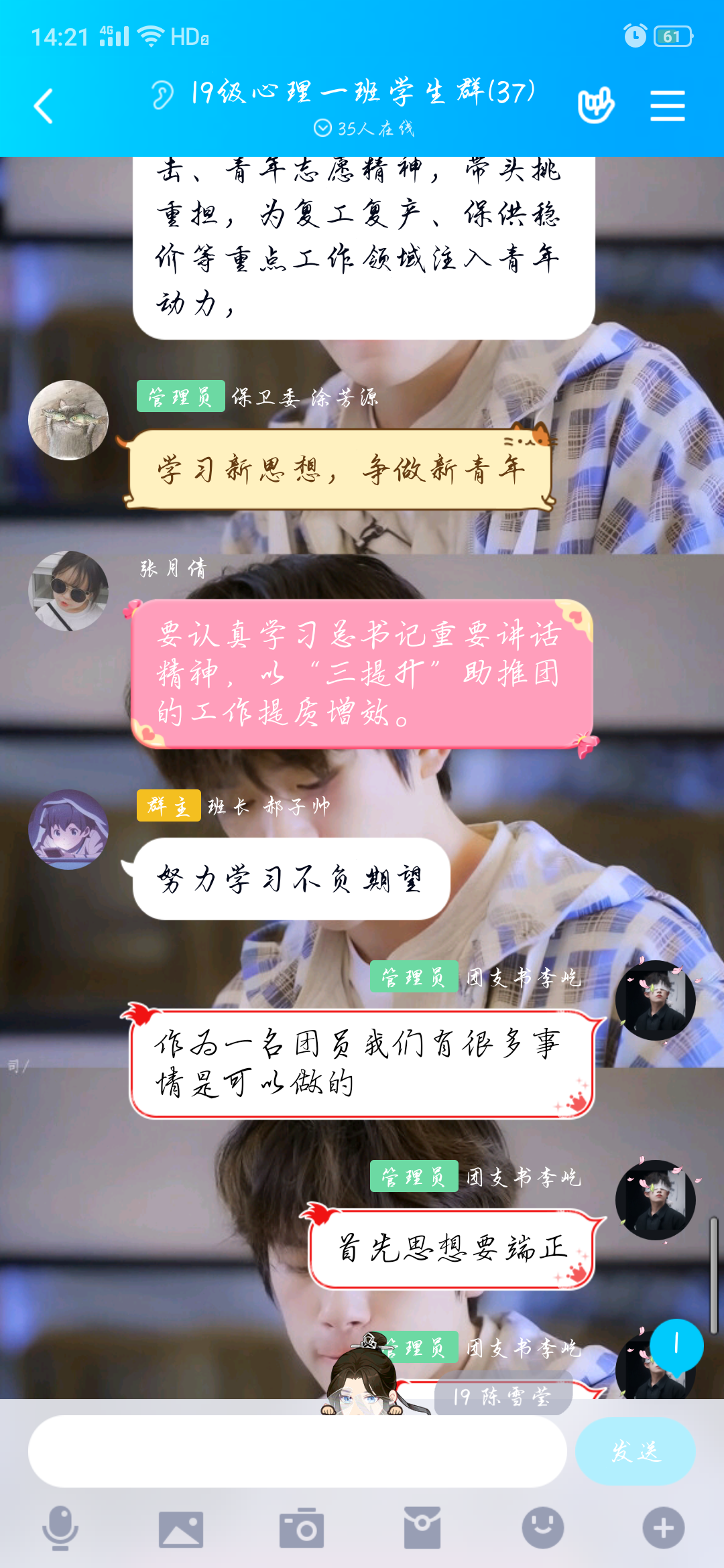The image size is (724, 1568).
Task: Open voice input microphone
Action: [60, 1528]
